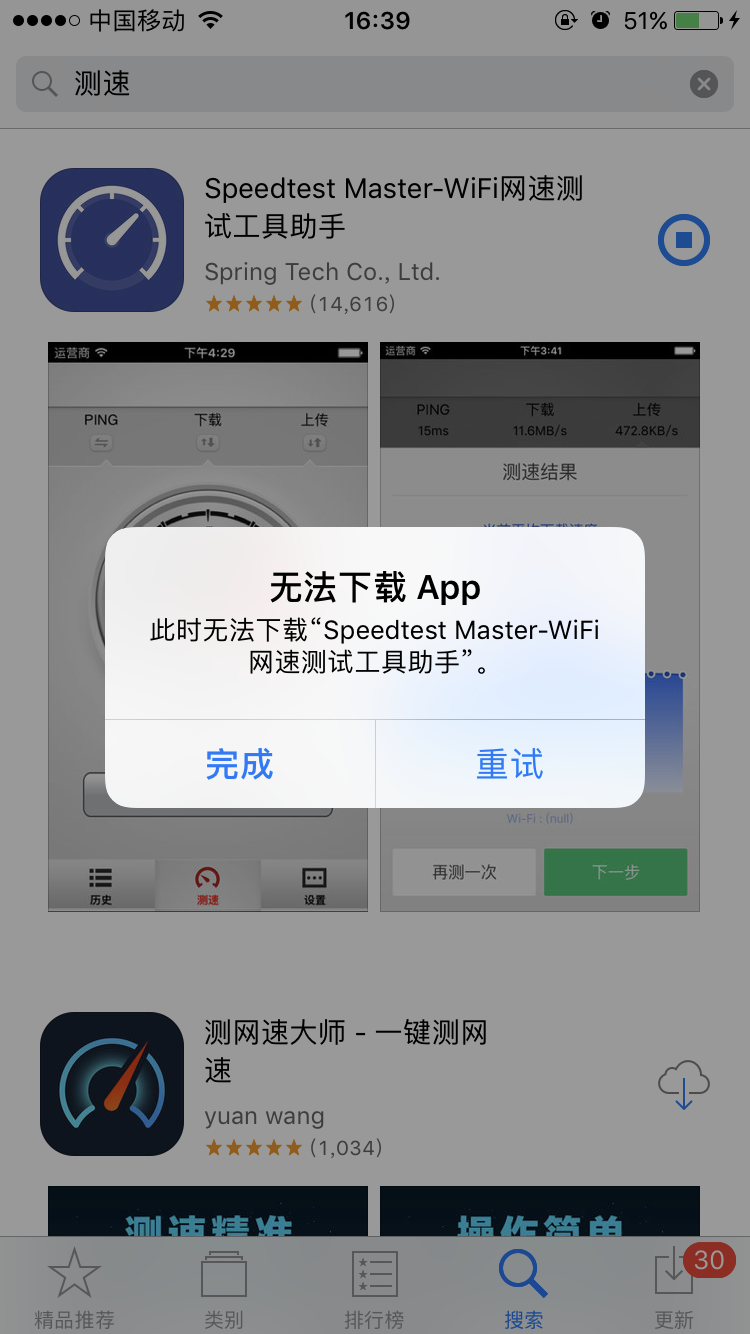Clear the 测速 search text
The image size is (750, 1334).
tap(704, 84)
